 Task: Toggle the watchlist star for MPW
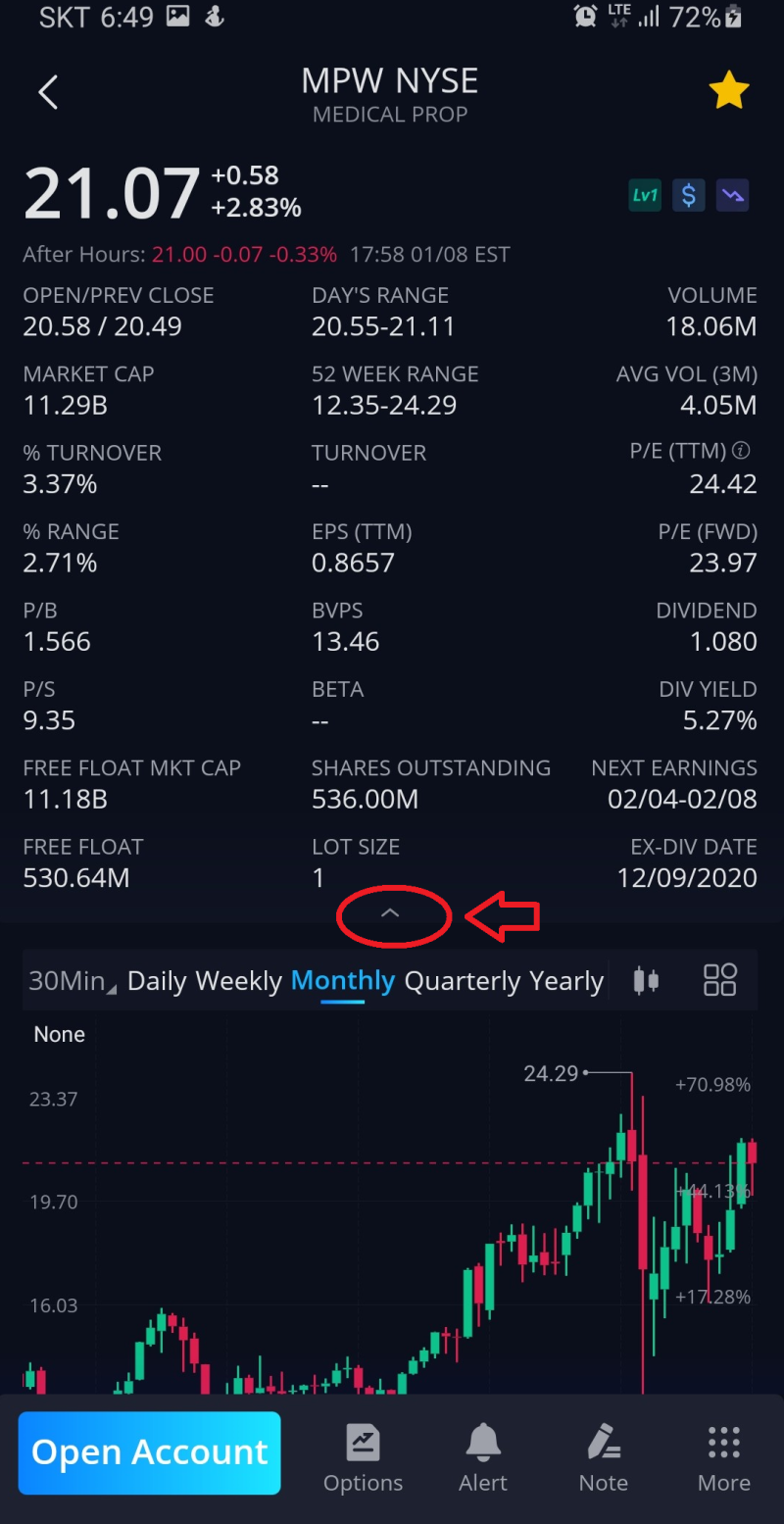tap(728, 93)
